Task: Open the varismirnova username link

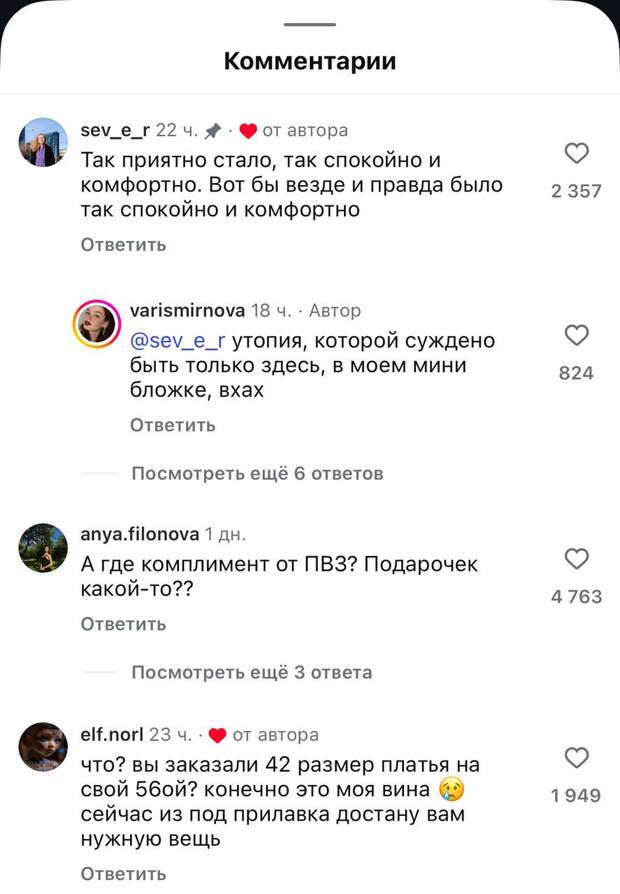Action: pyautogui.click(x=187, y=311)
